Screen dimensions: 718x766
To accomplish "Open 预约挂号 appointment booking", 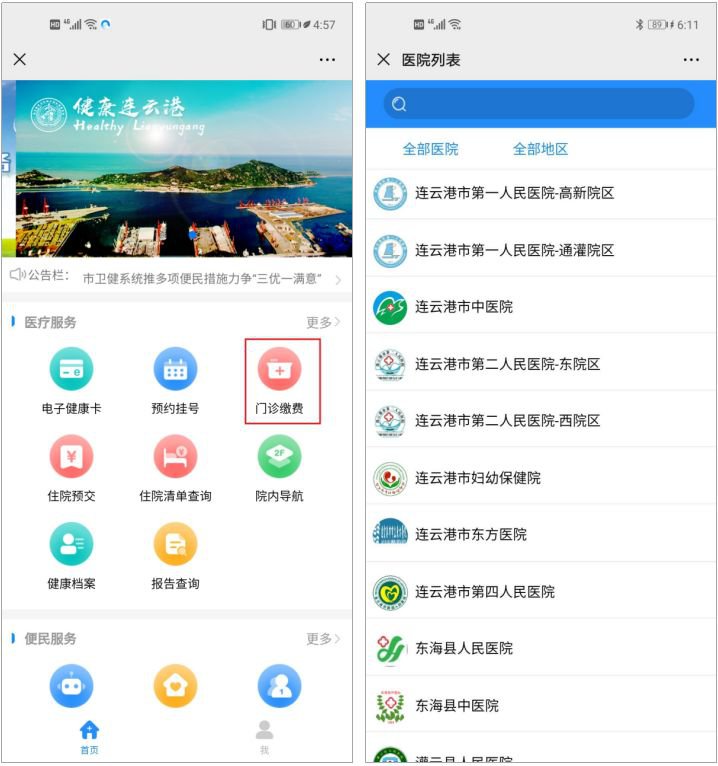I will [x=175, y=381].
